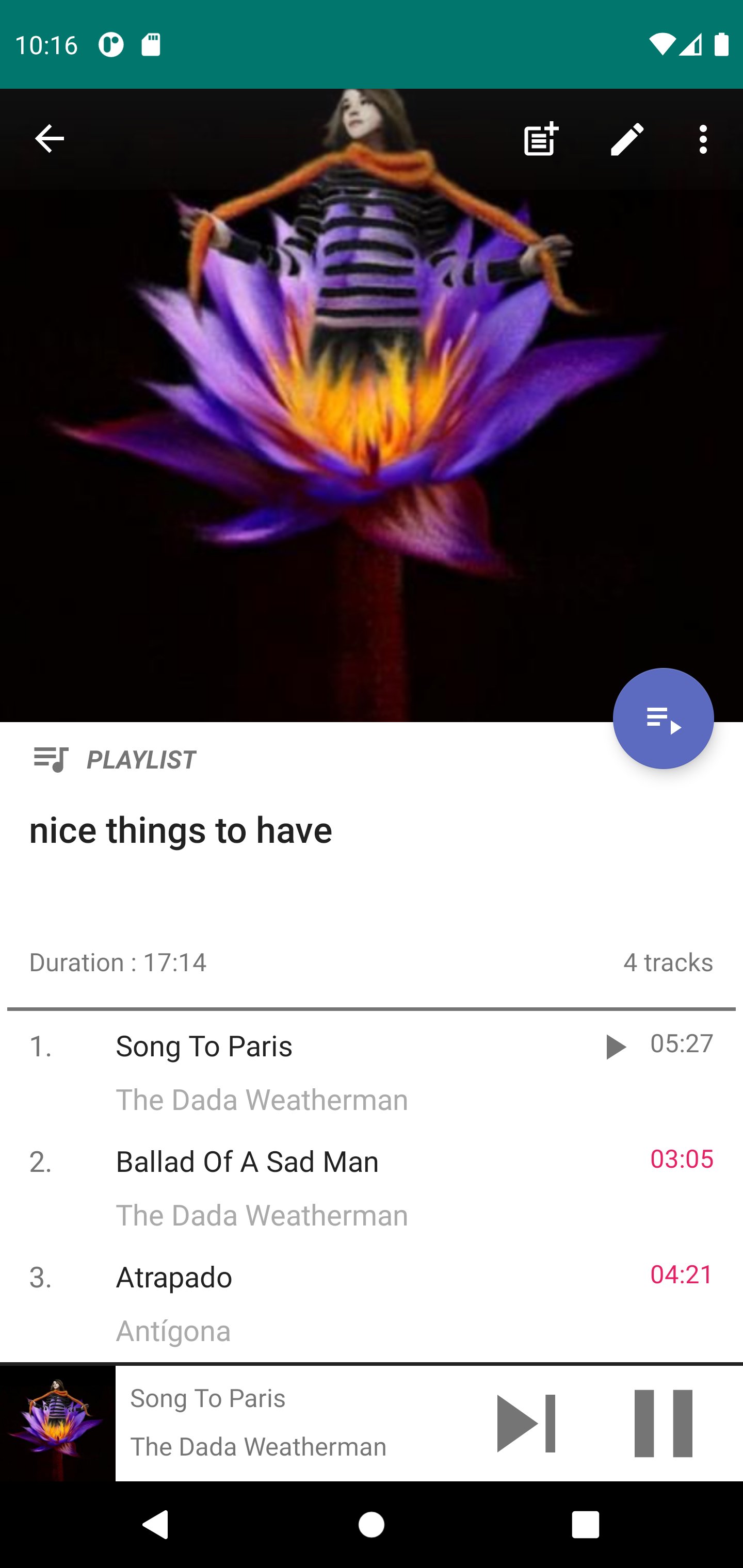The width and height of the screenshot is (743, 1568).
Task: Go back using the top arrow
Action: tap(50, 139)
